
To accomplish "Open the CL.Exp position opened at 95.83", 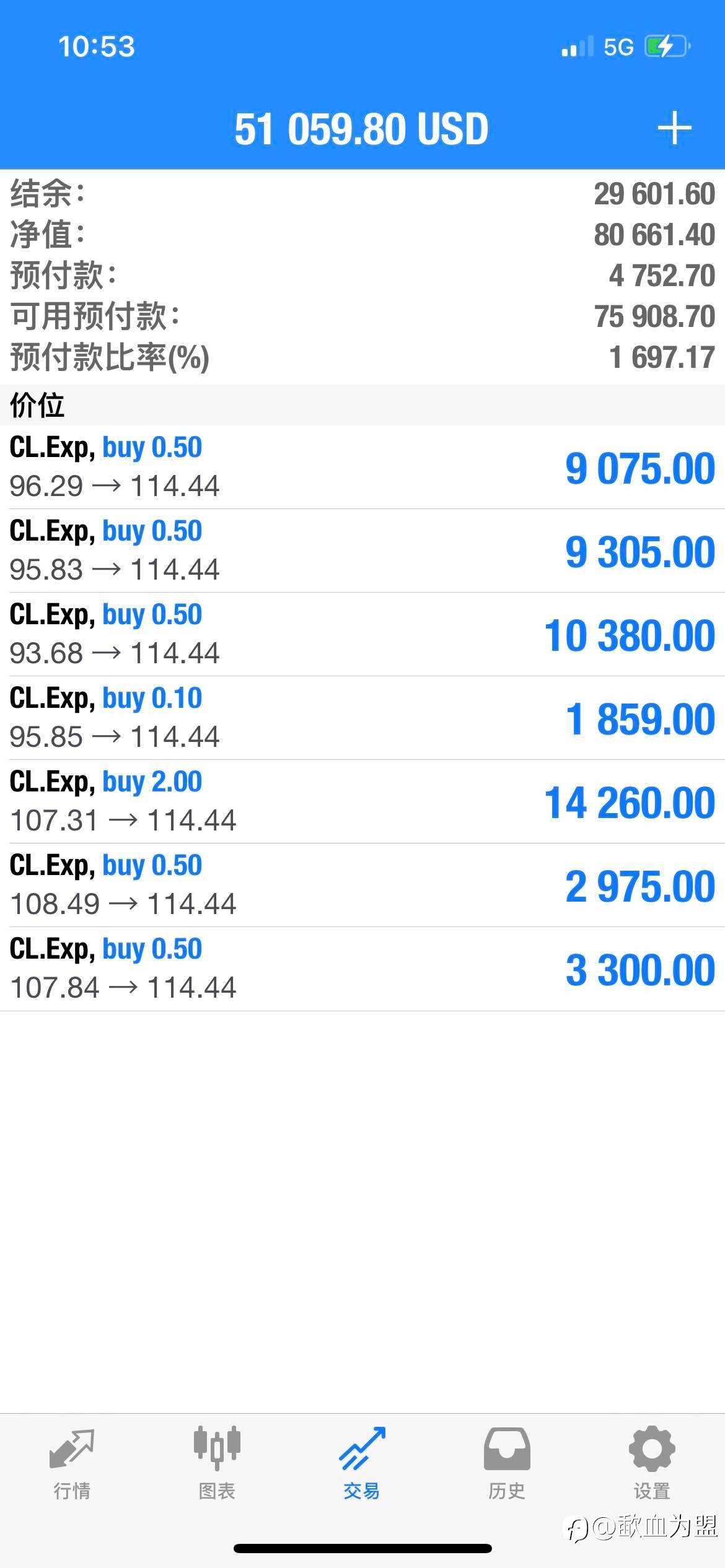I will pos(362,551).
